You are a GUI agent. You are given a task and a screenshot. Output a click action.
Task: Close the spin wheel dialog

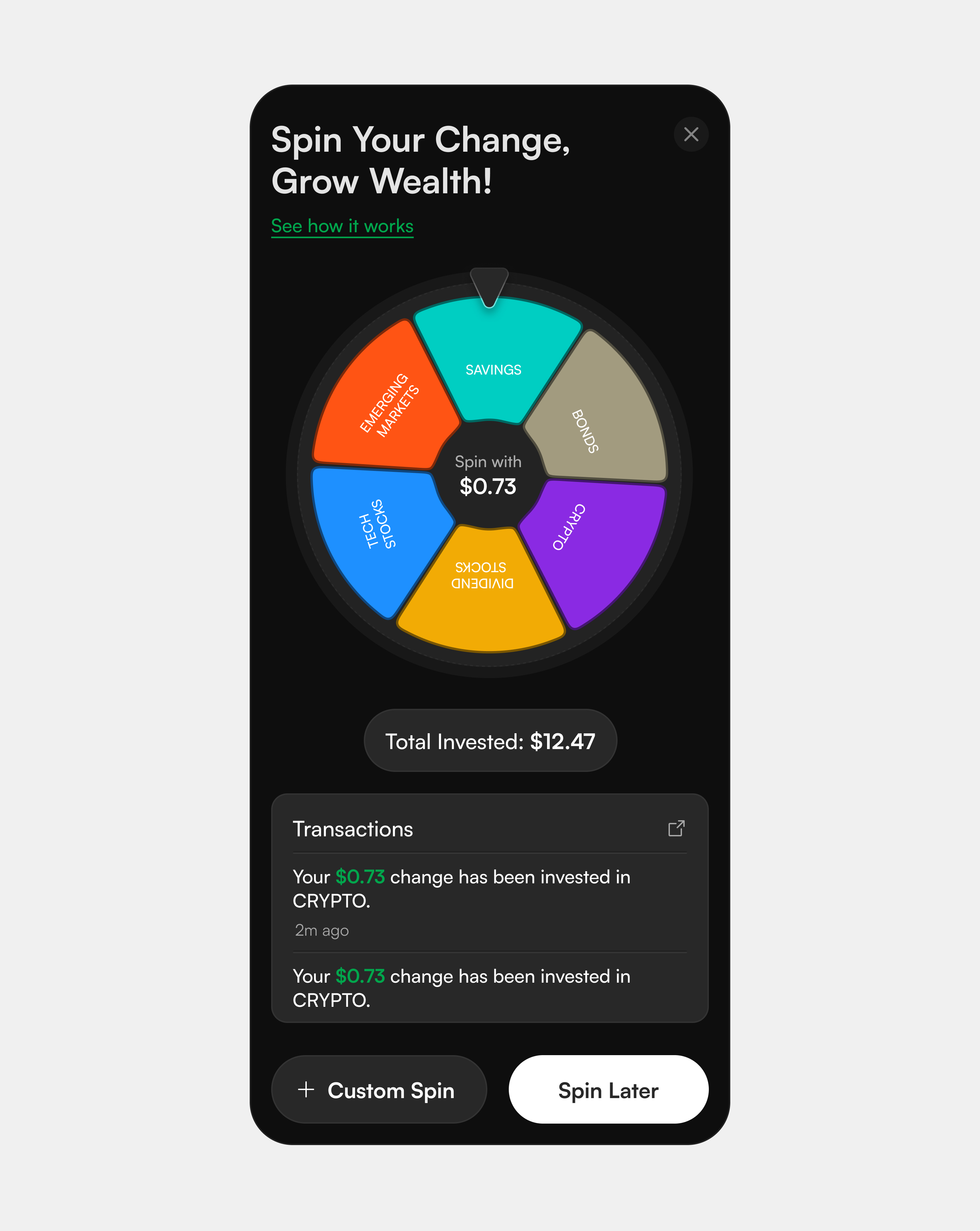(691, 135)
